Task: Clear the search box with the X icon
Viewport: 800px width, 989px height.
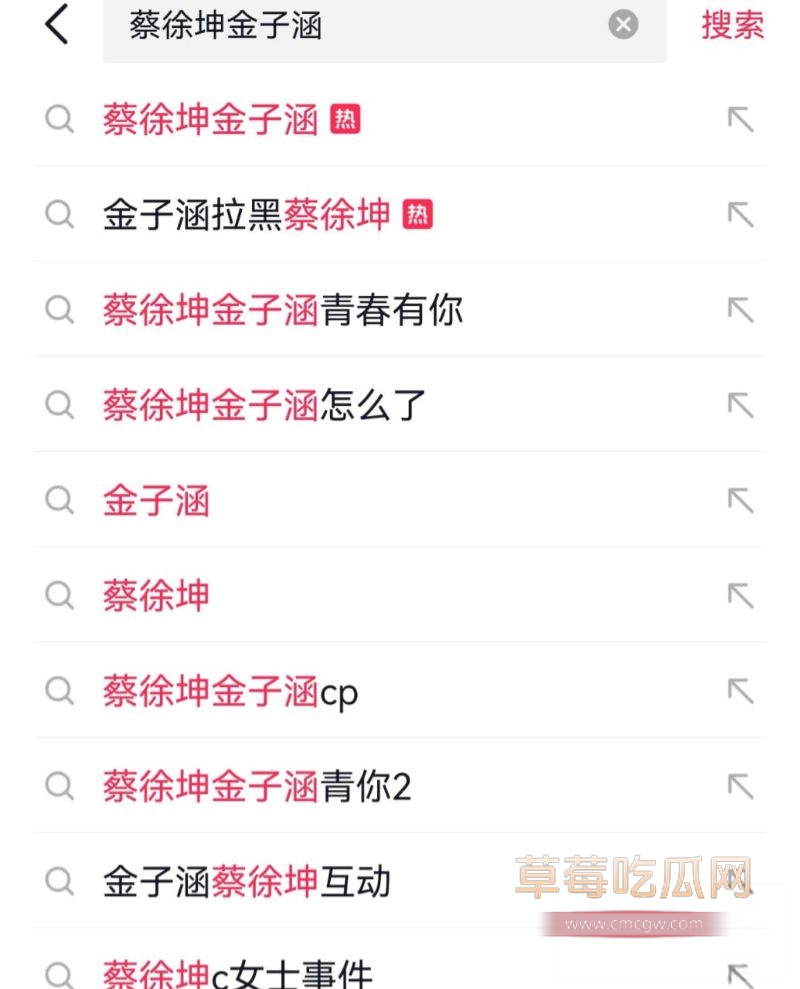Action: pos(623,25)
